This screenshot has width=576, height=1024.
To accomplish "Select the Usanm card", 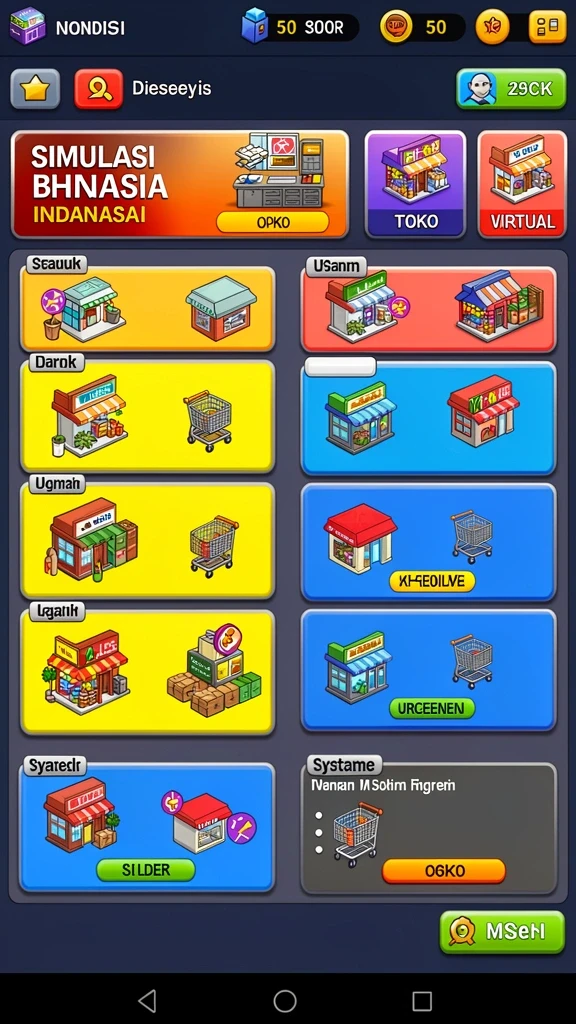I will coord(428,308).
